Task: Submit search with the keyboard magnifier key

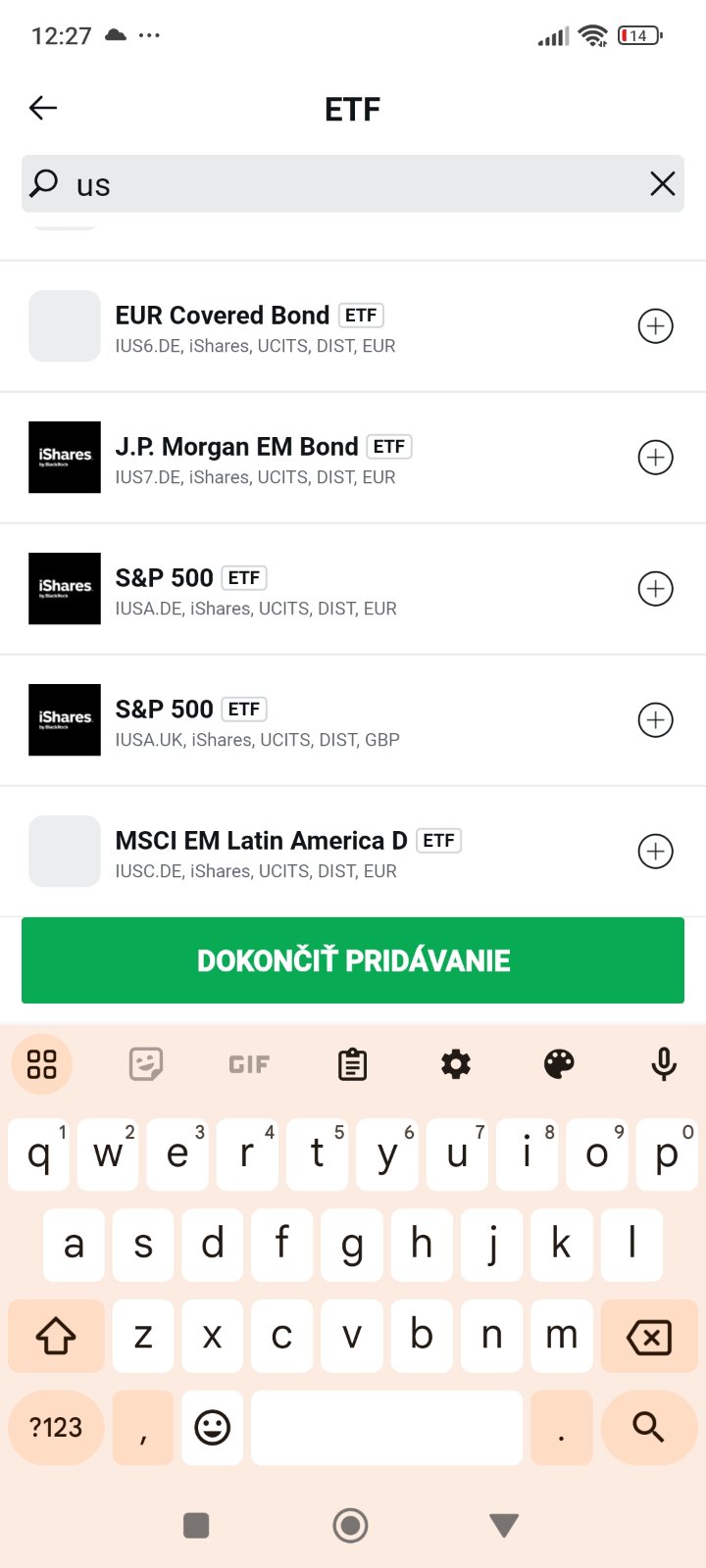Action: (648, 1427)
